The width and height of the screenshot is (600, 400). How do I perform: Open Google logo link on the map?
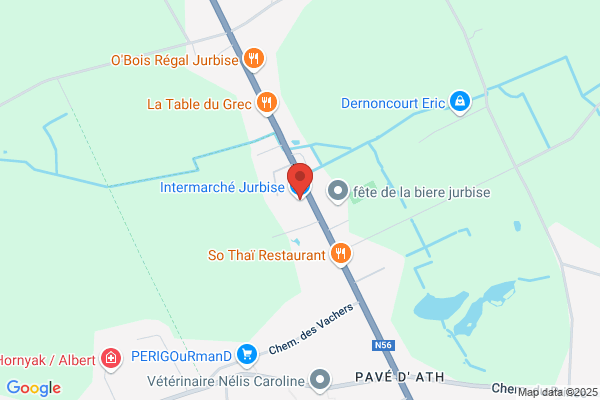tap(34, 388)
